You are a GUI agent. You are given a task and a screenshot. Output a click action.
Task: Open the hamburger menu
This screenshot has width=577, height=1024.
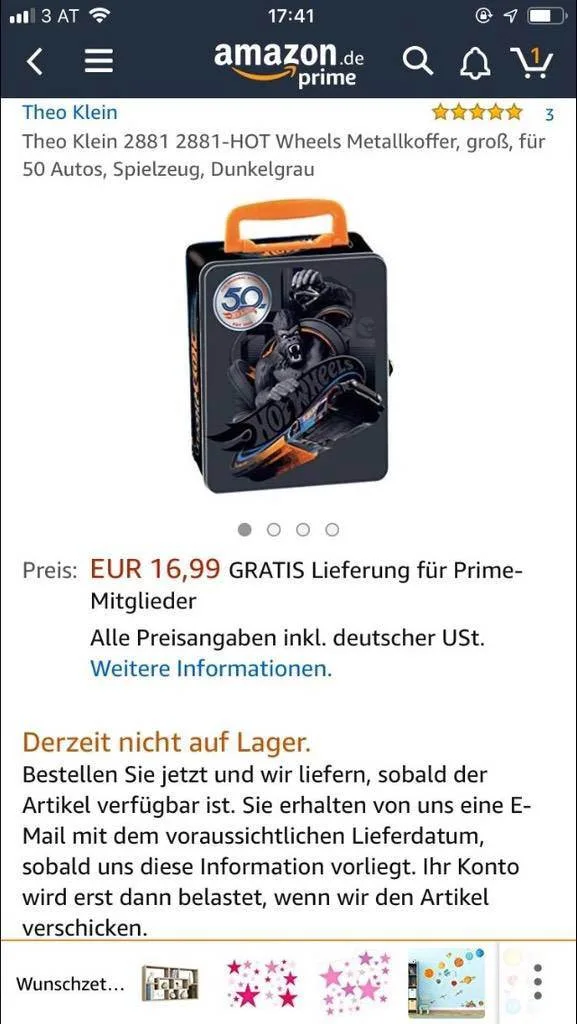coord(99,63)
